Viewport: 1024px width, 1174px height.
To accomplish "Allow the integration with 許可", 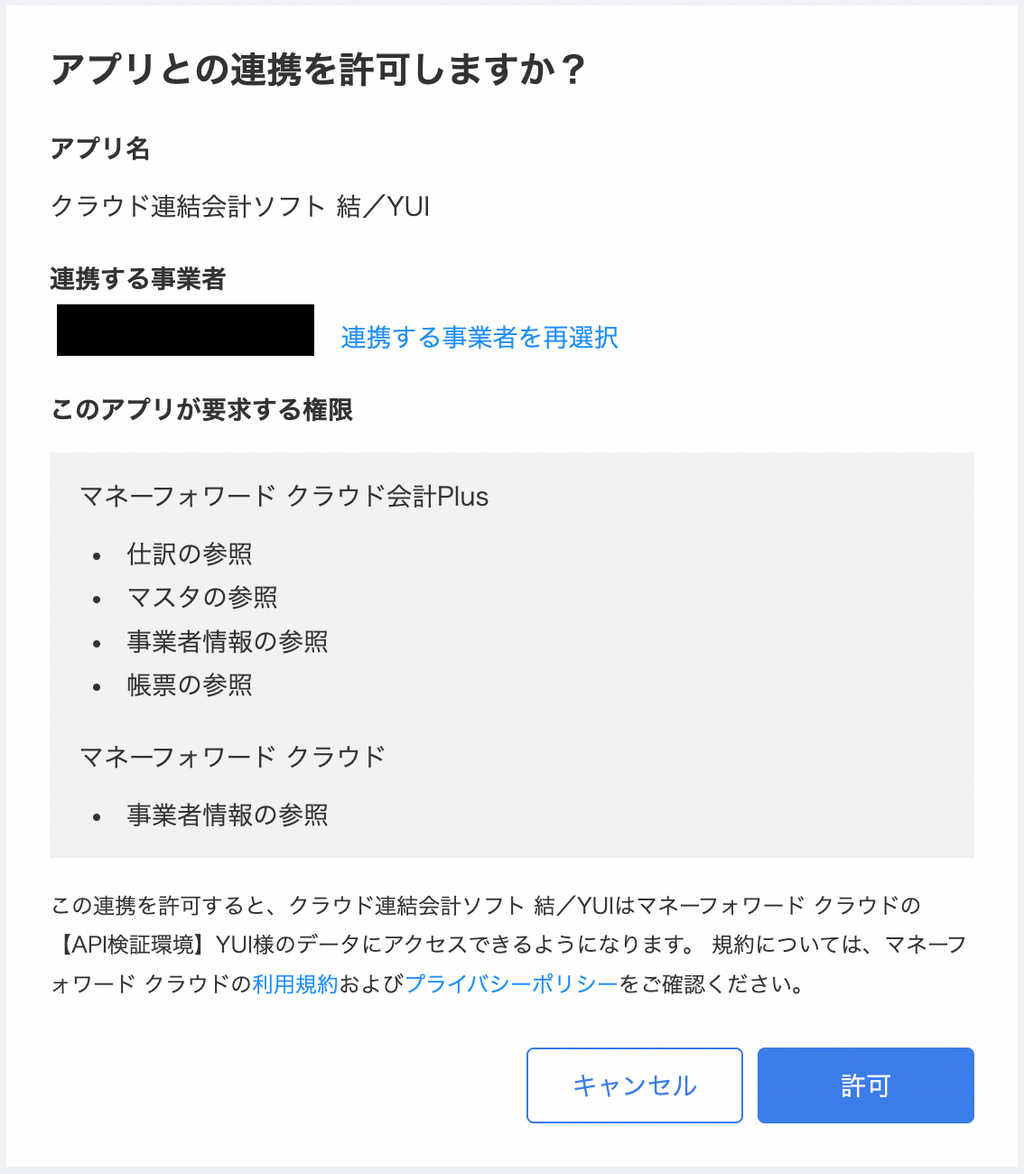I will (x=865, y=1085).
